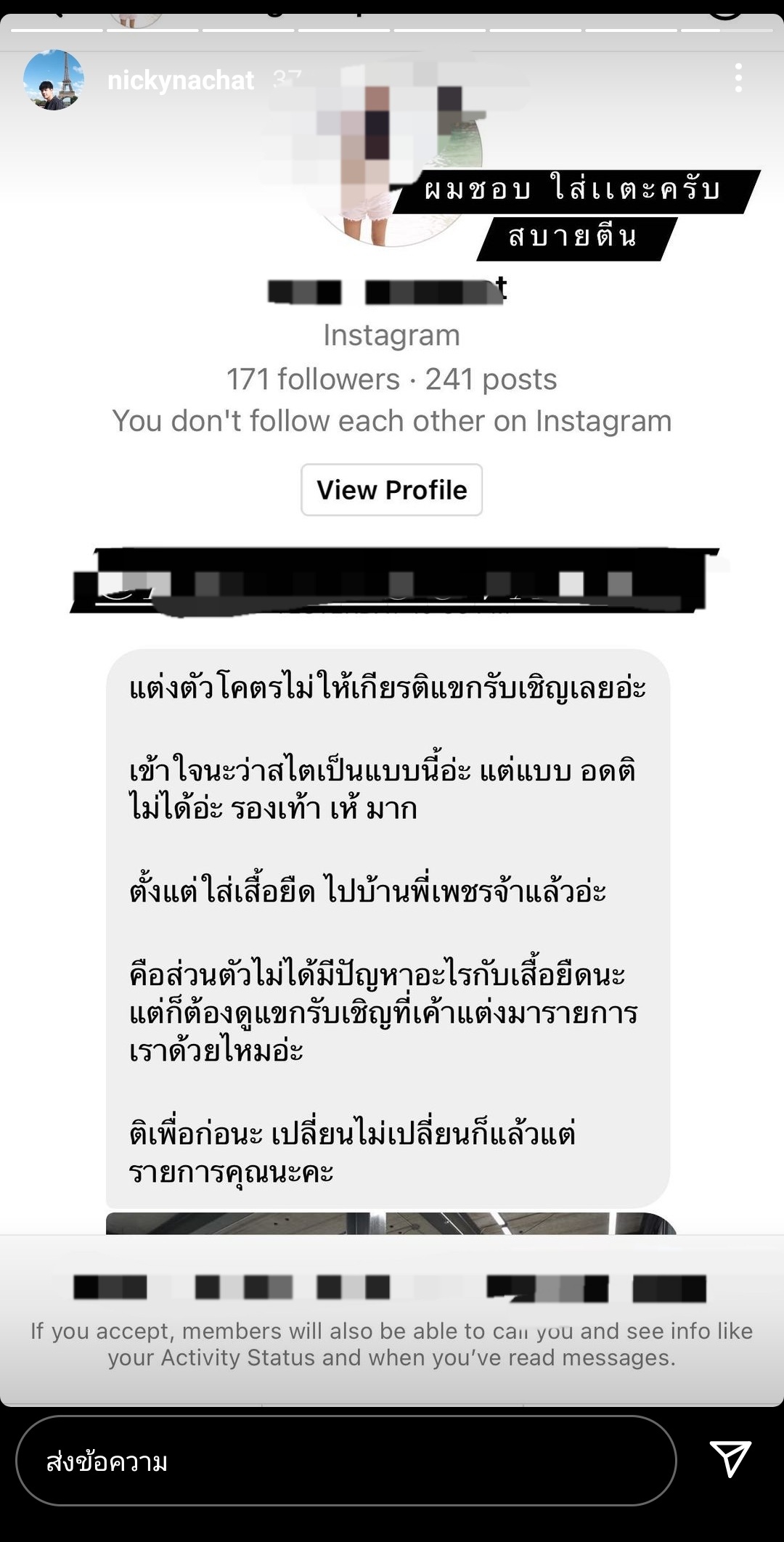Open nickynachat's profile picture
784x1542 pixels.
click(x=54, y=80)
